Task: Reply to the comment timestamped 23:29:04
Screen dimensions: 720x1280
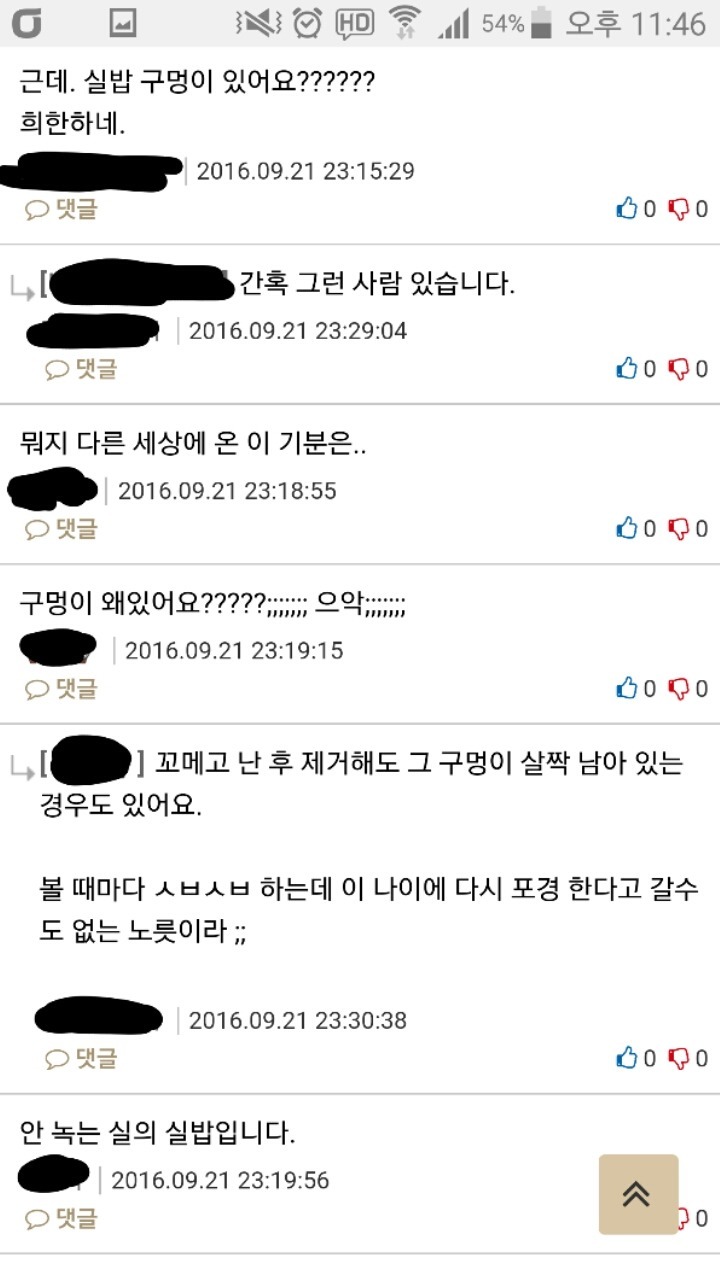Action: click(x=81, y=369)
